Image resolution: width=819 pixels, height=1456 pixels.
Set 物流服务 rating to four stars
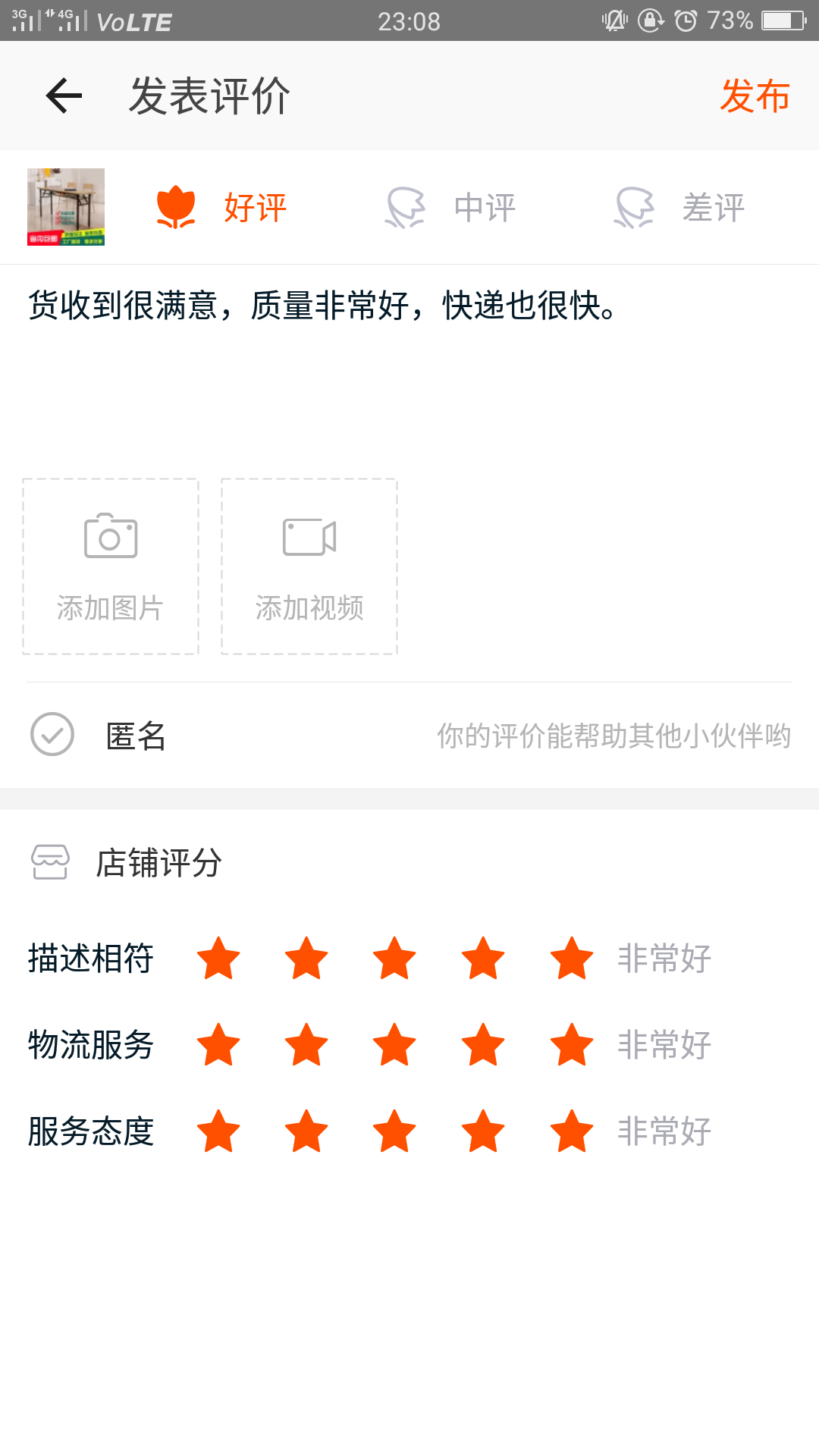[x=483, y=1044]
